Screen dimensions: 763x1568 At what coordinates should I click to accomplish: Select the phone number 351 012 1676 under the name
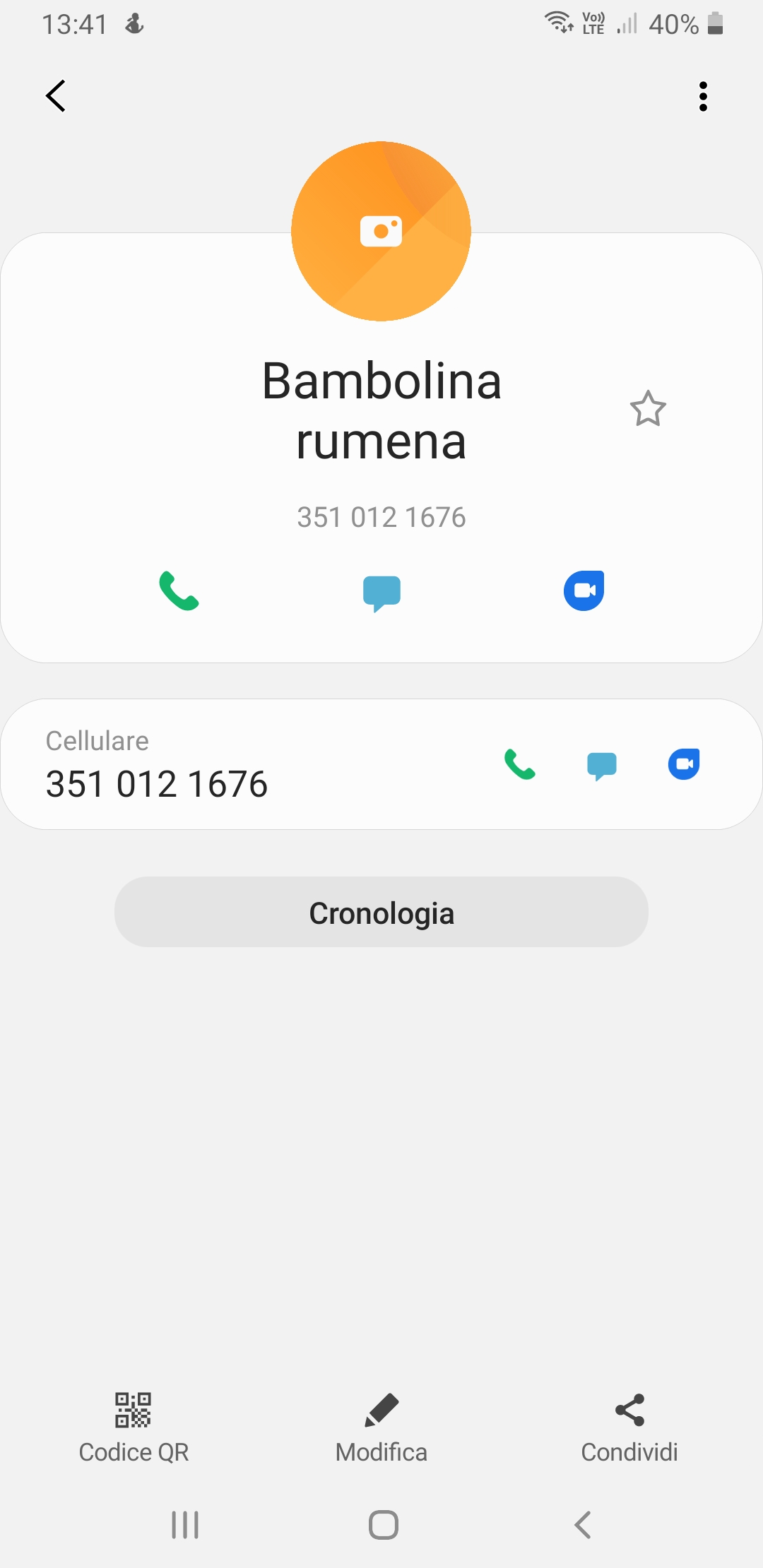[381, 517]
